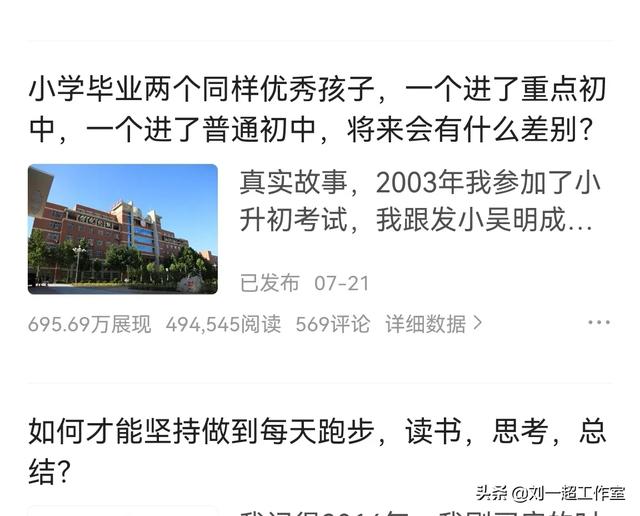Open 详细数据 for the 重点初中 article

pos(433,324)
